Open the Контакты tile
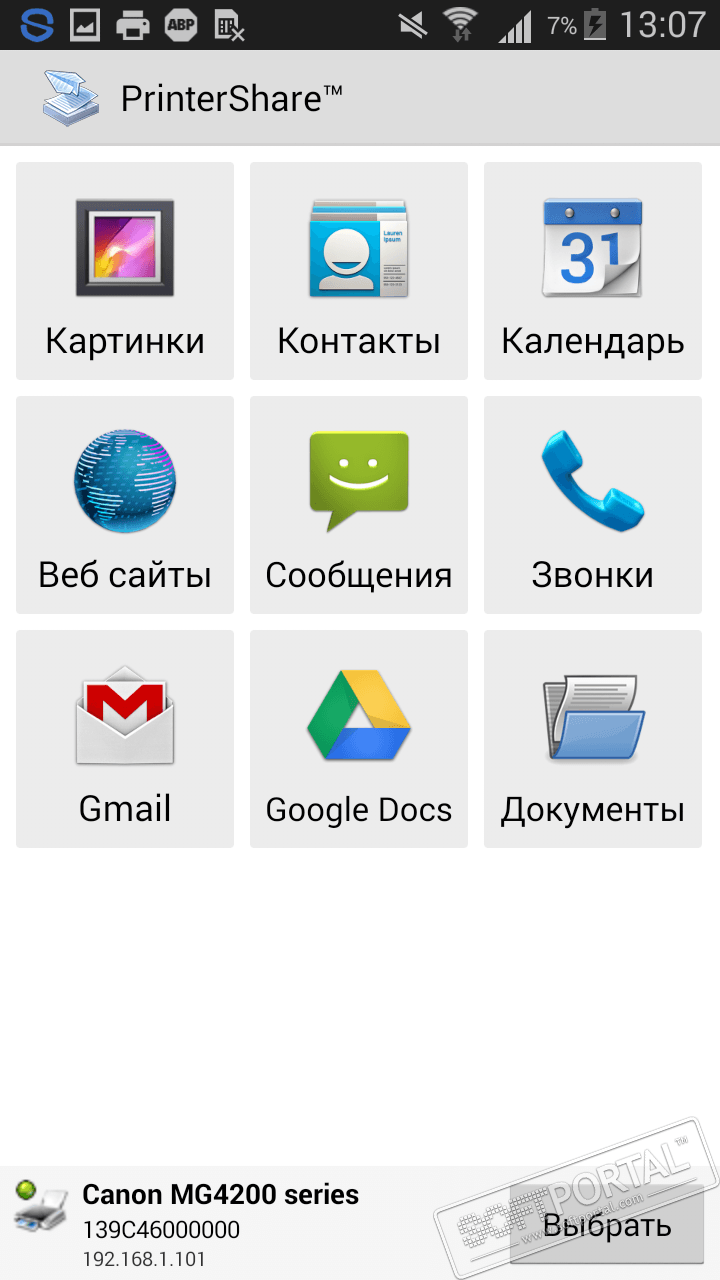This screenshot has height=1280, width=720. (359, 271)
